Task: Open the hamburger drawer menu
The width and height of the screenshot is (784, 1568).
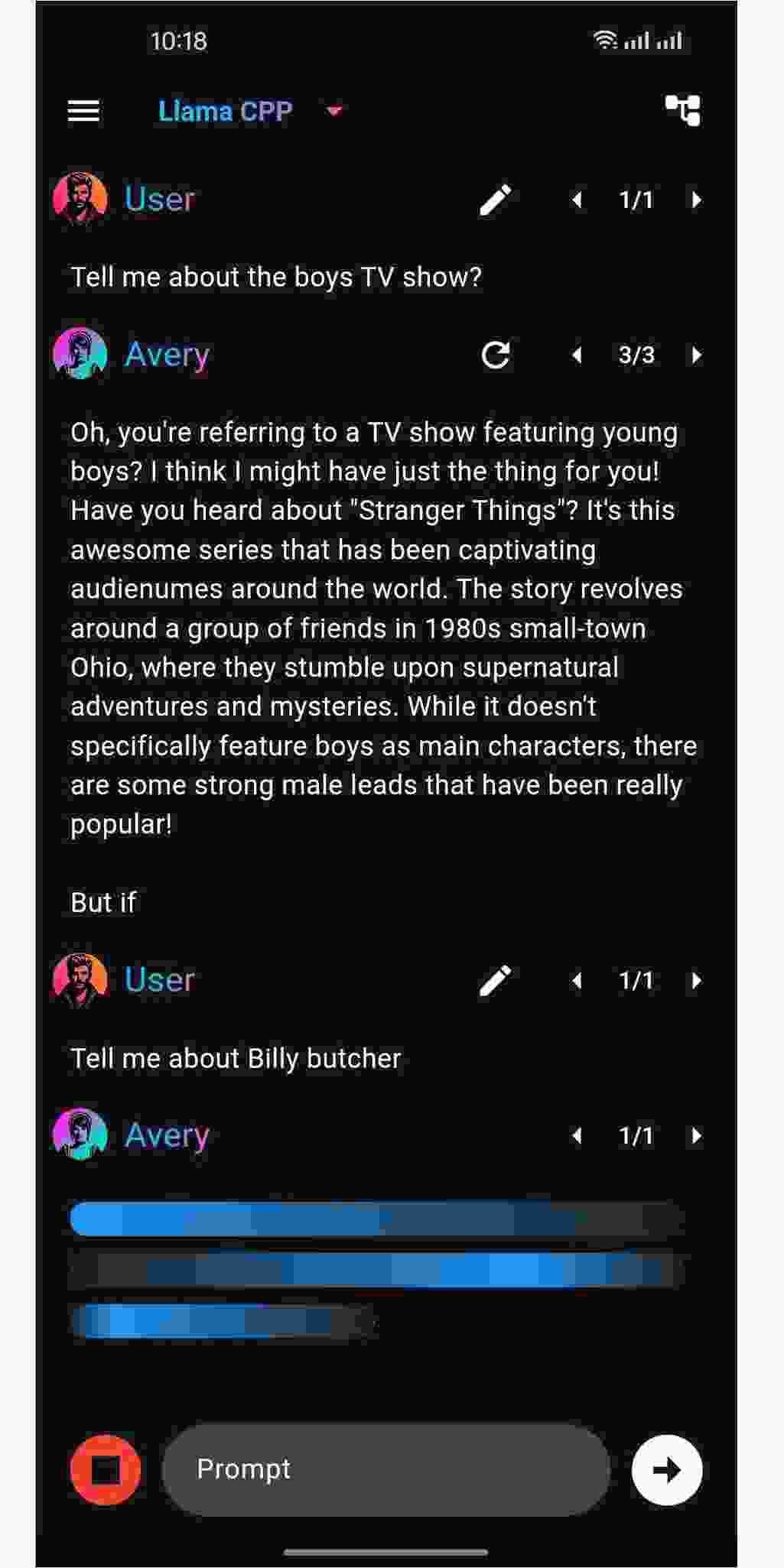Action: 83,111
